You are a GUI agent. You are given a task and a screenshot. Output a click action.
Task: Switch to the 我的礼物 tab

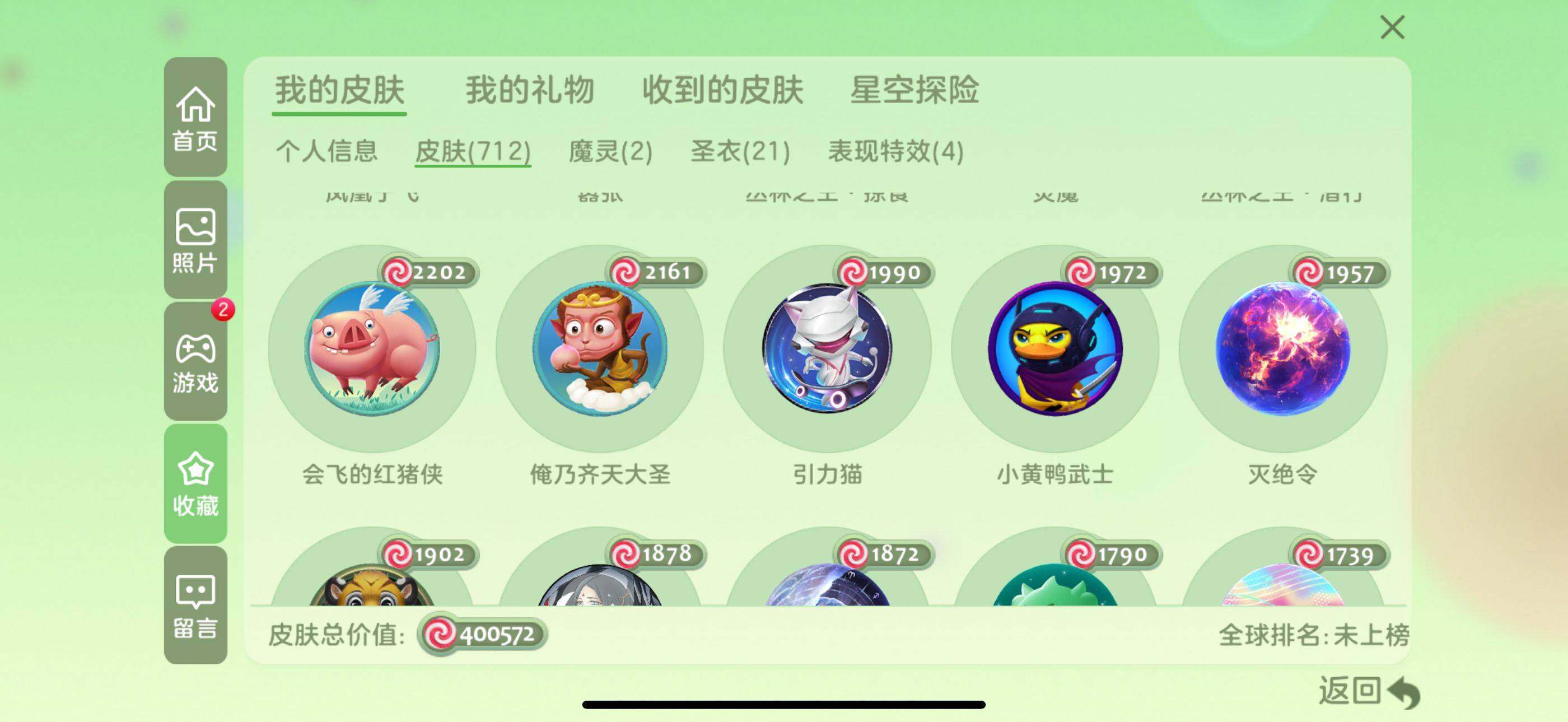tap(529, 90)
